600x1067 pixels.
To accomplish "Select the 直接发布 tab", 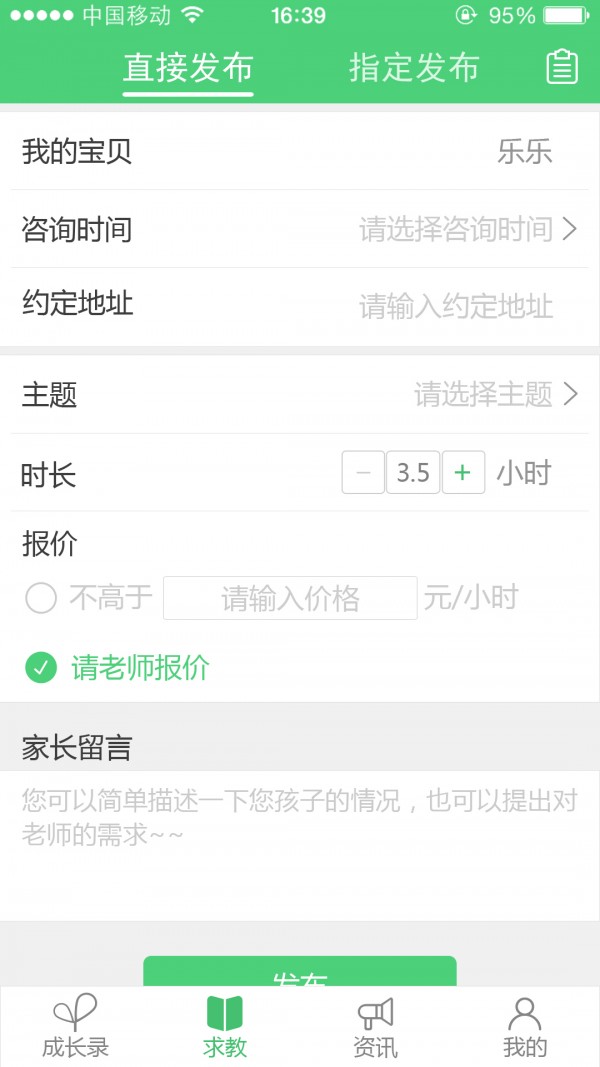I will pos(188,67).
